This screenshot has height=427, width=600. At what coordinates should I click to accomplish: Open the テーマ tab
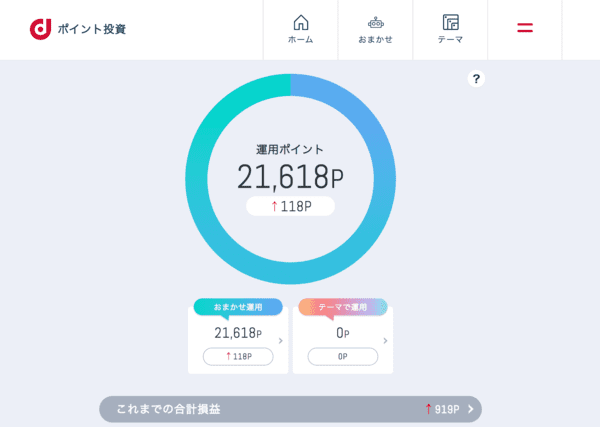point(450,29)
